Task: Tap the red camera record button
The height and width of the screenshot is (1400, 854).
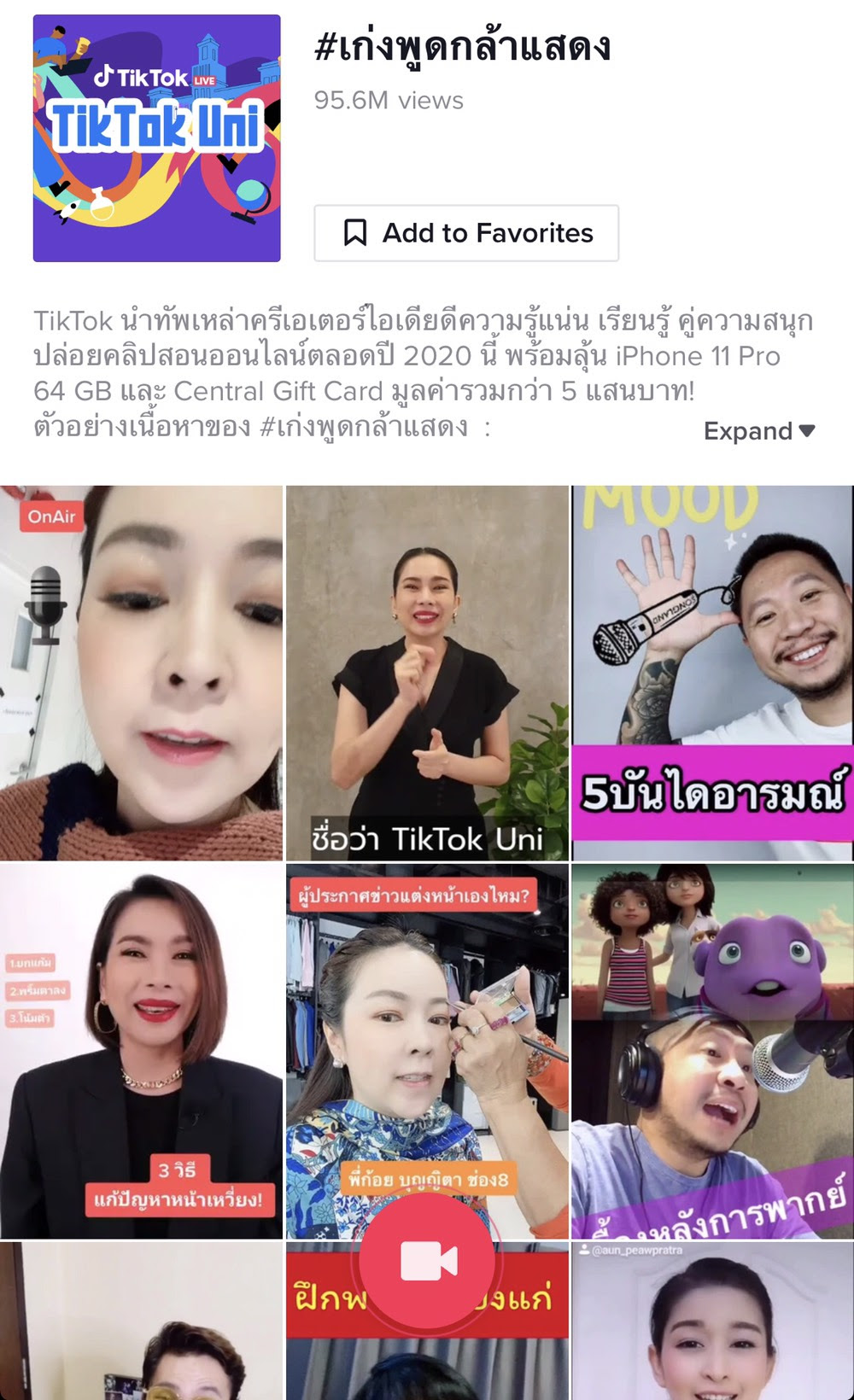Action: pos(429,1260)
